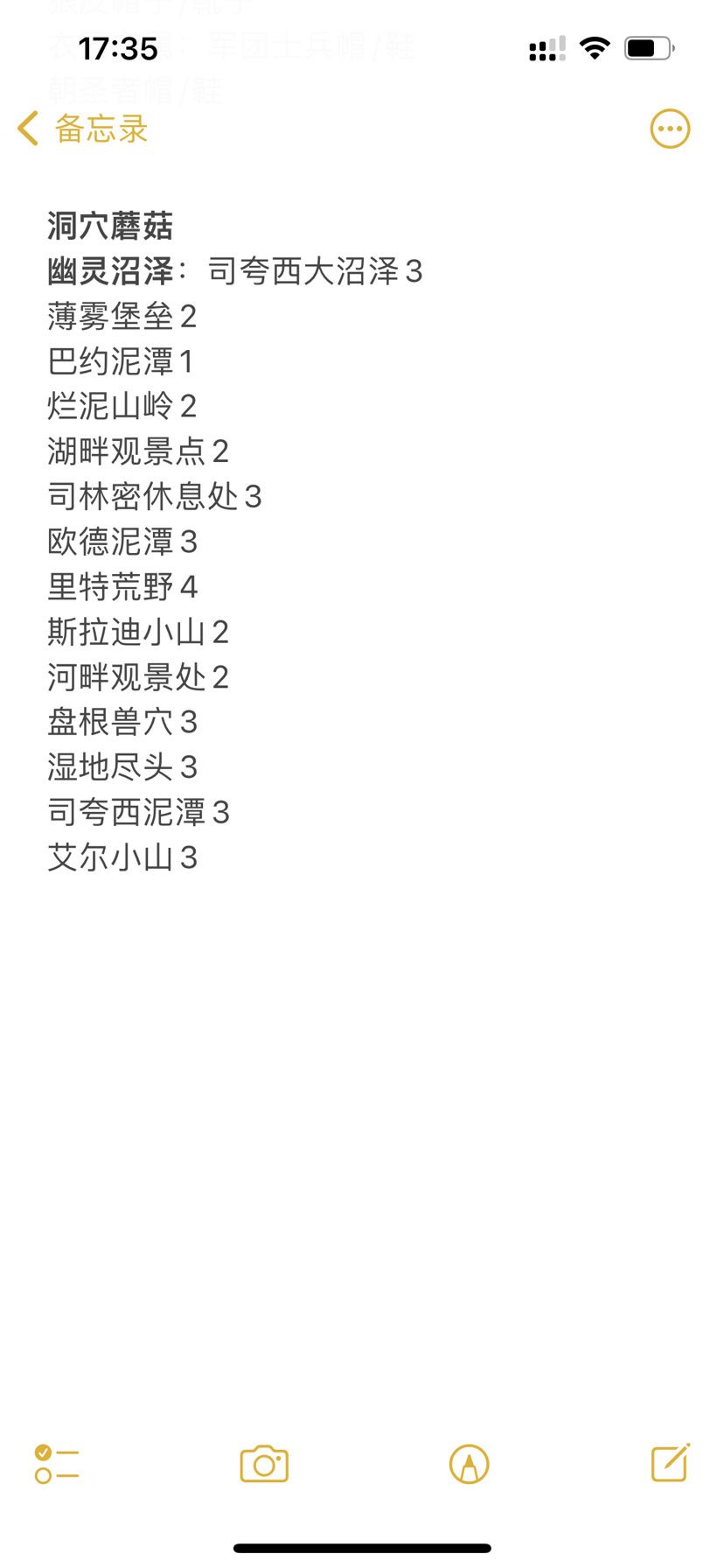Open the more options ellipsis menu

click(x=669, y=128)
